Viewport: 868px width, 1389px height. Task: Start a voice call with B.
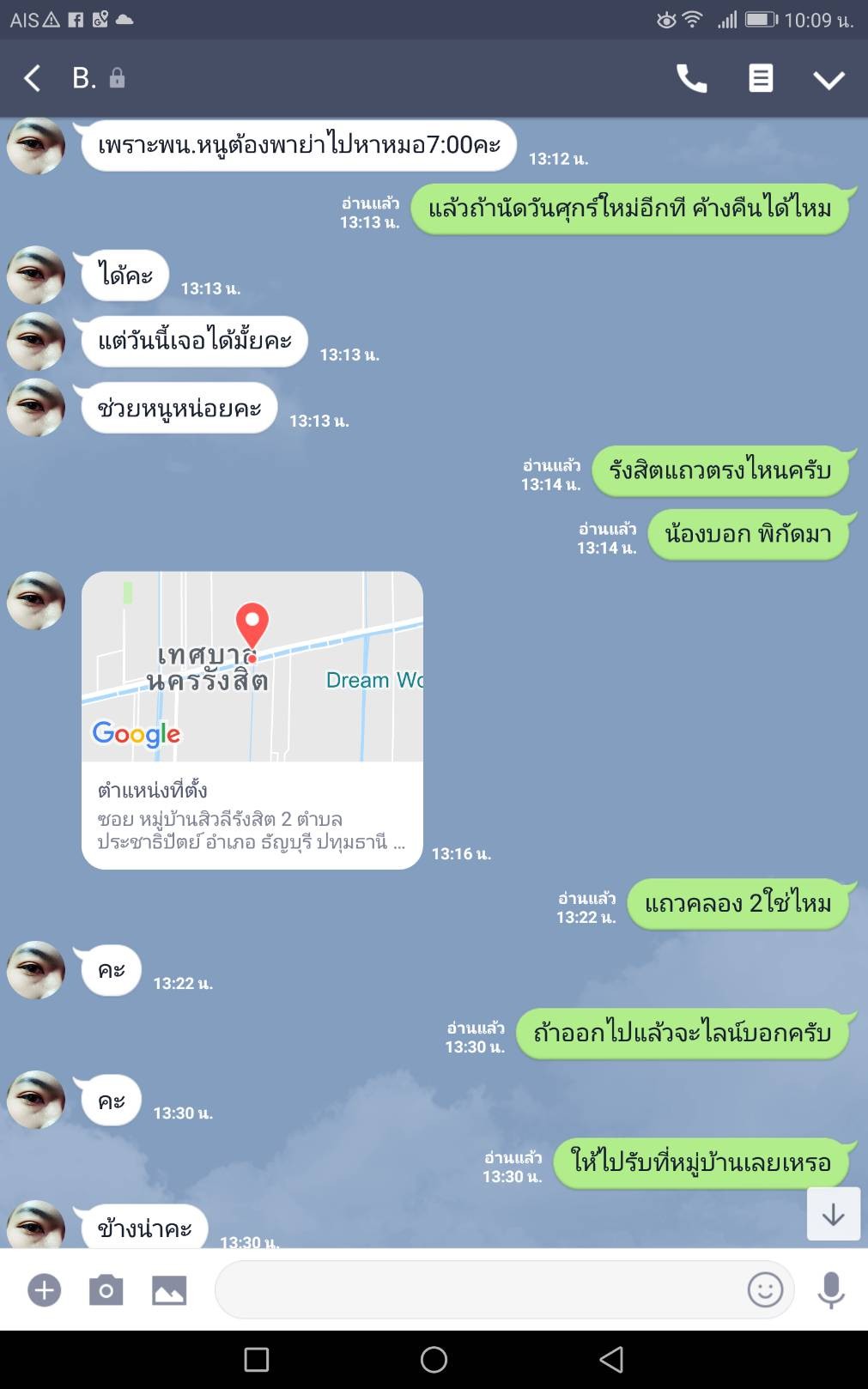pyautogui.click(x=692, y=78)
